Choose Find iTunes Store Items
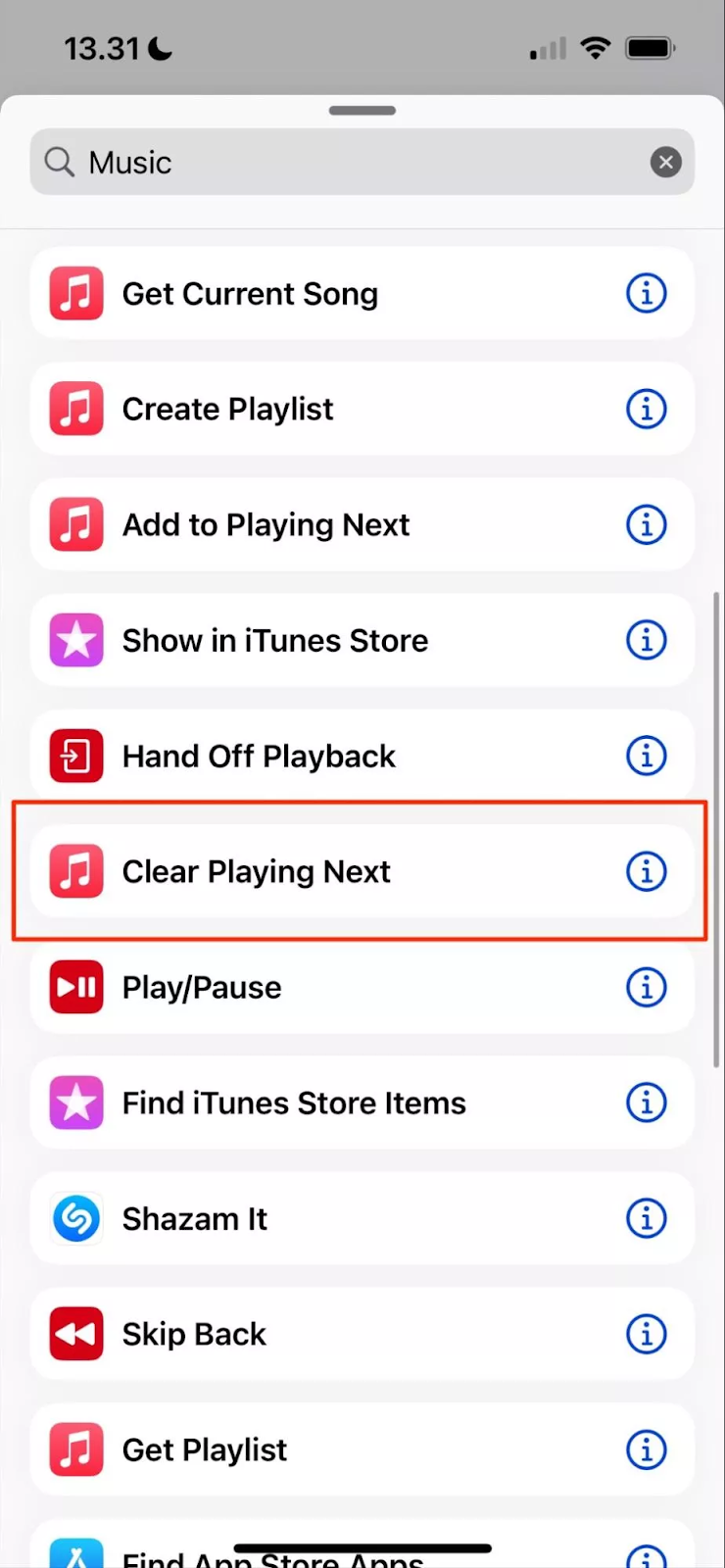 [x=294, y=1103]
